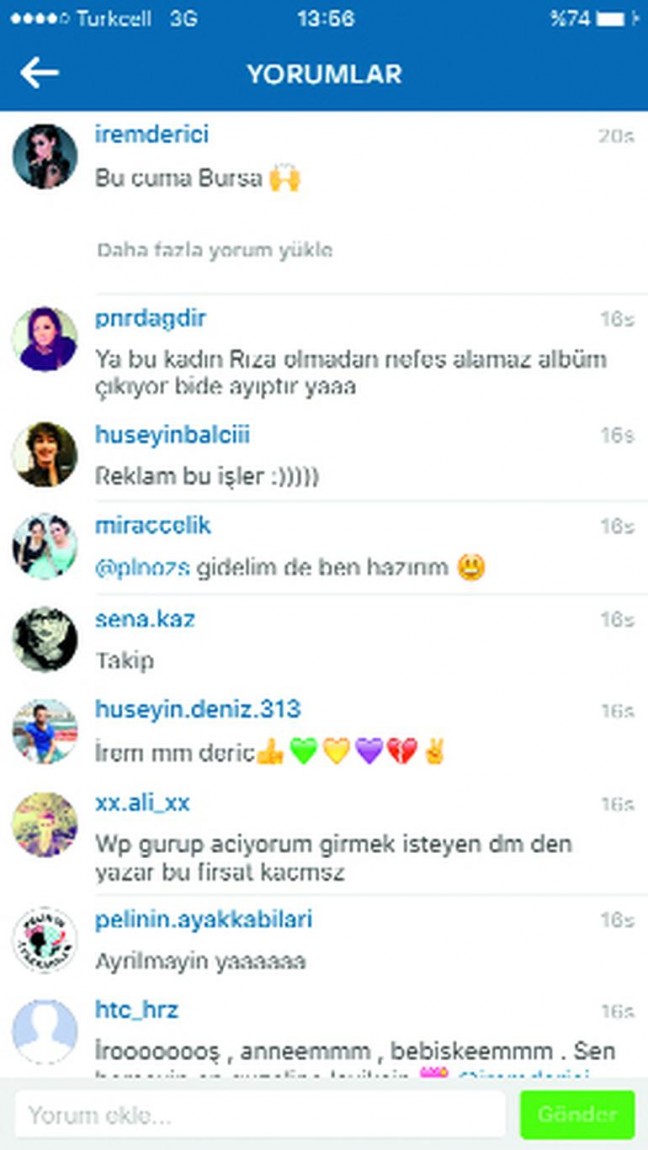Tap iremderici's avatar picture
This screenshot has height=1150, width=648.
[45, 156]
